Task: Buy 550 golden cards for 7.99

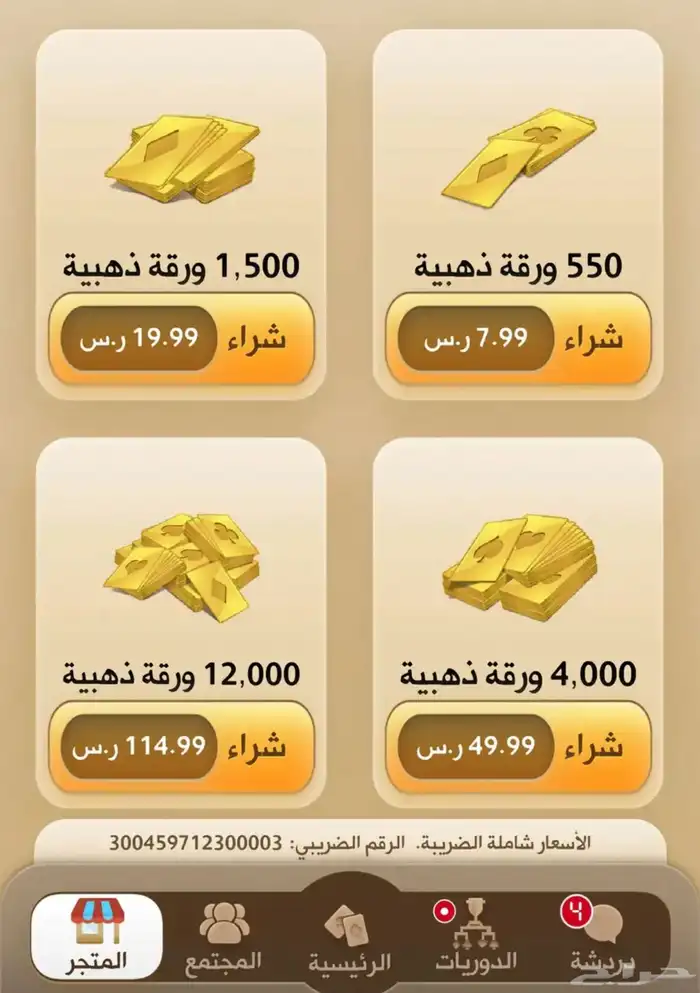Action: pos(518,339)
